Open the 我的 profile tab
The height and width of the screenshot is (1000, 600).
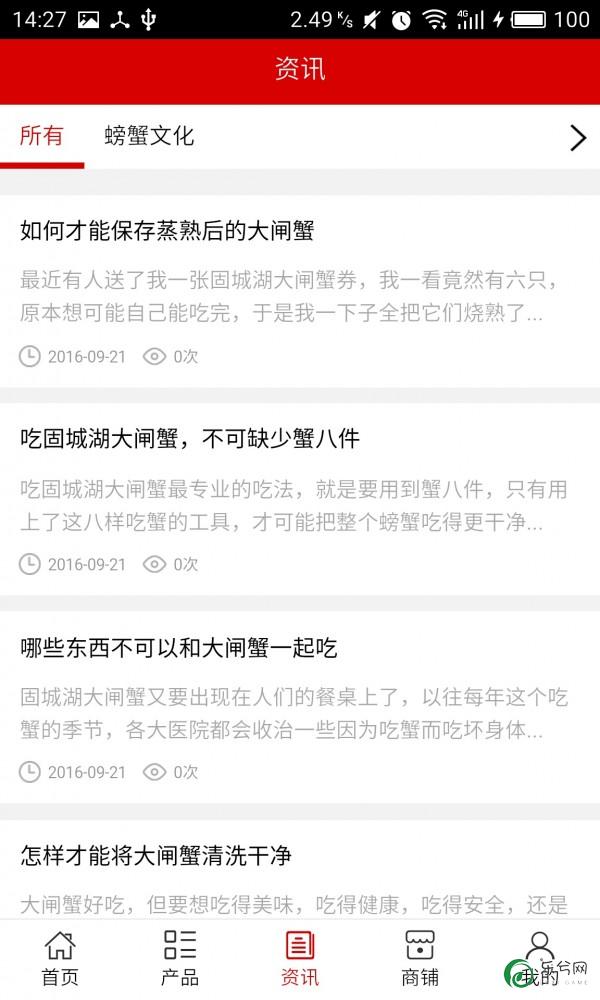[x=540, y=958]
